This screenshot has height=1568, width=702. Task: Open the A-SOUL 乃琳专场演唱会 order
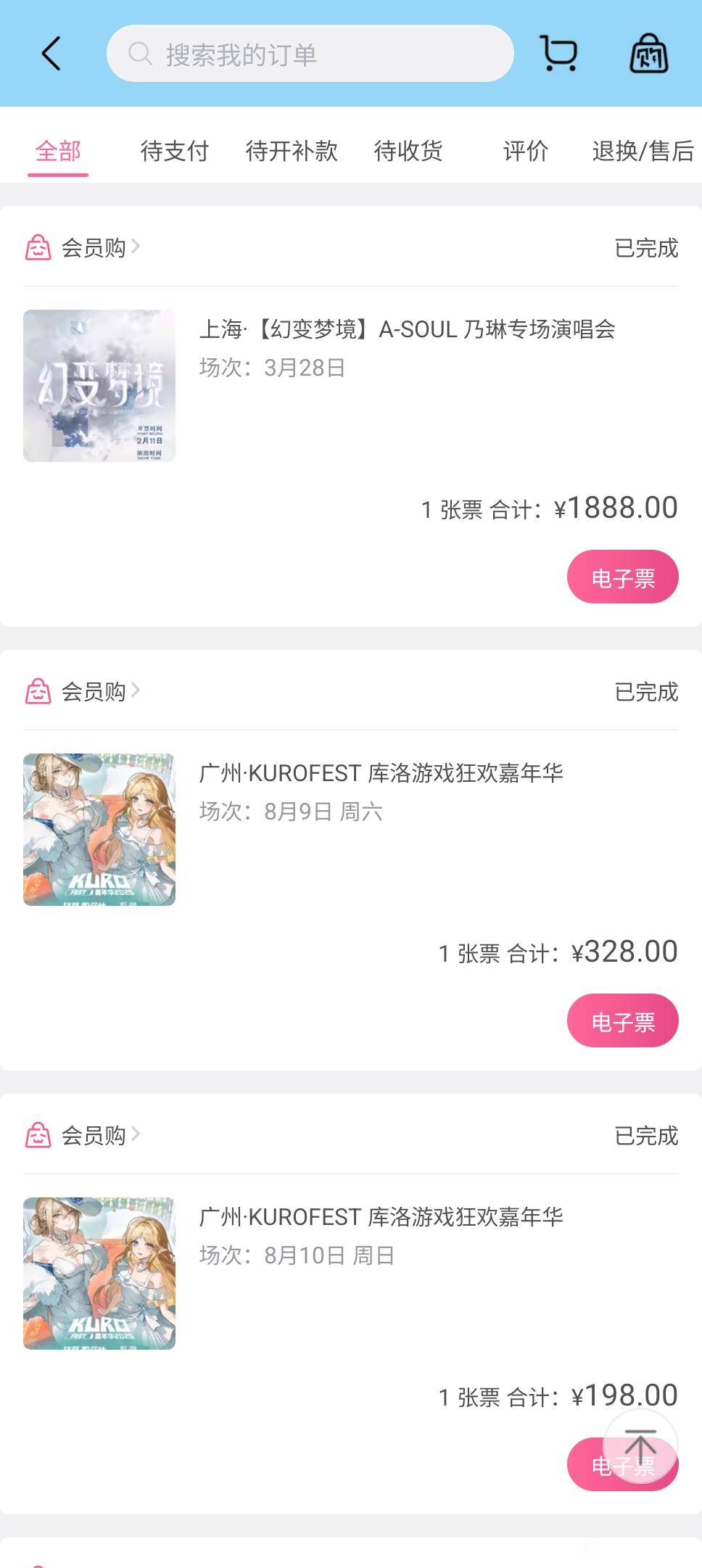pos(406,330)
